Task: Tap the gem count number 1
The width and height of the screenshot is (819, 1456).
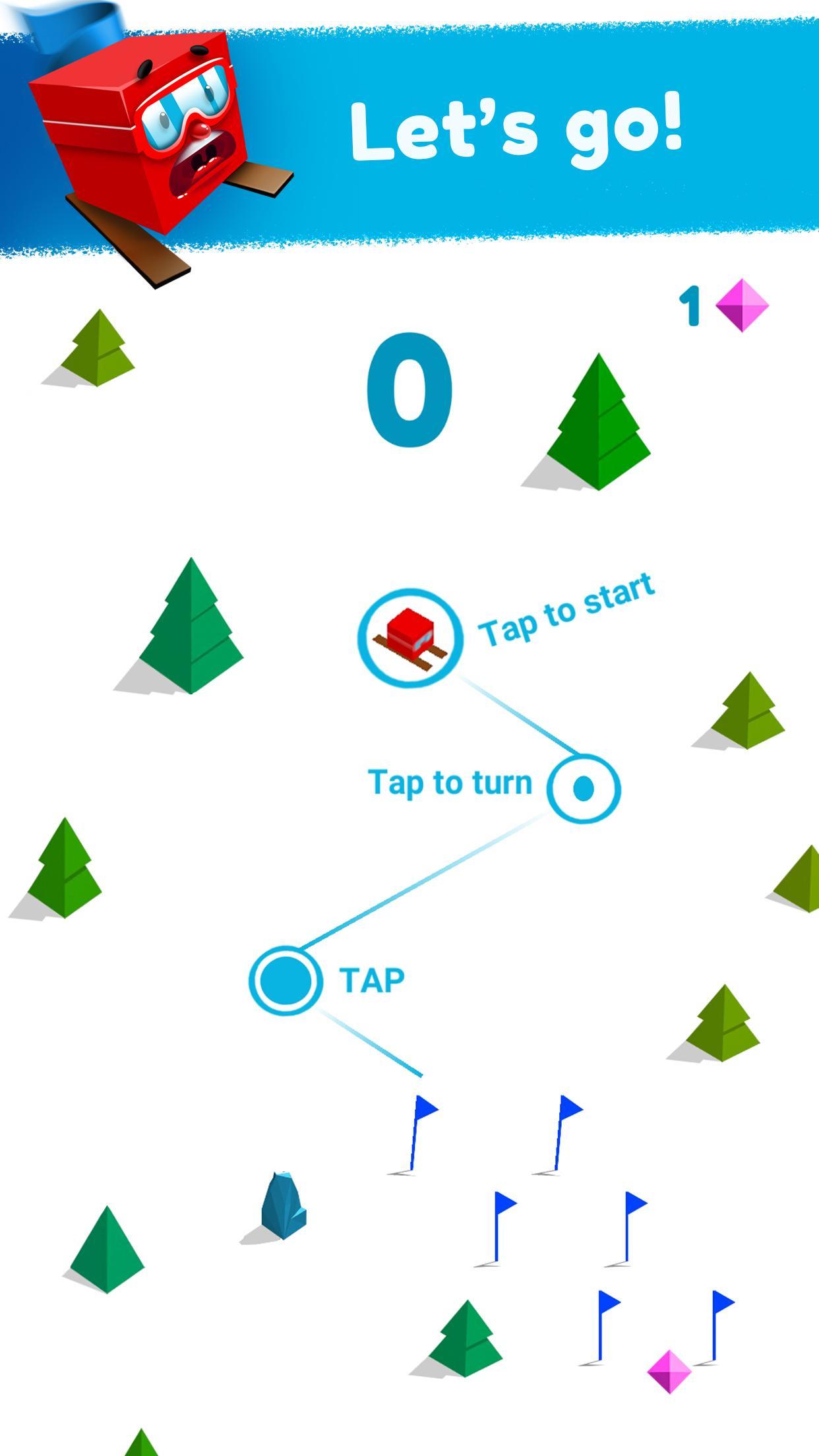Action: (x=690, y=305)
